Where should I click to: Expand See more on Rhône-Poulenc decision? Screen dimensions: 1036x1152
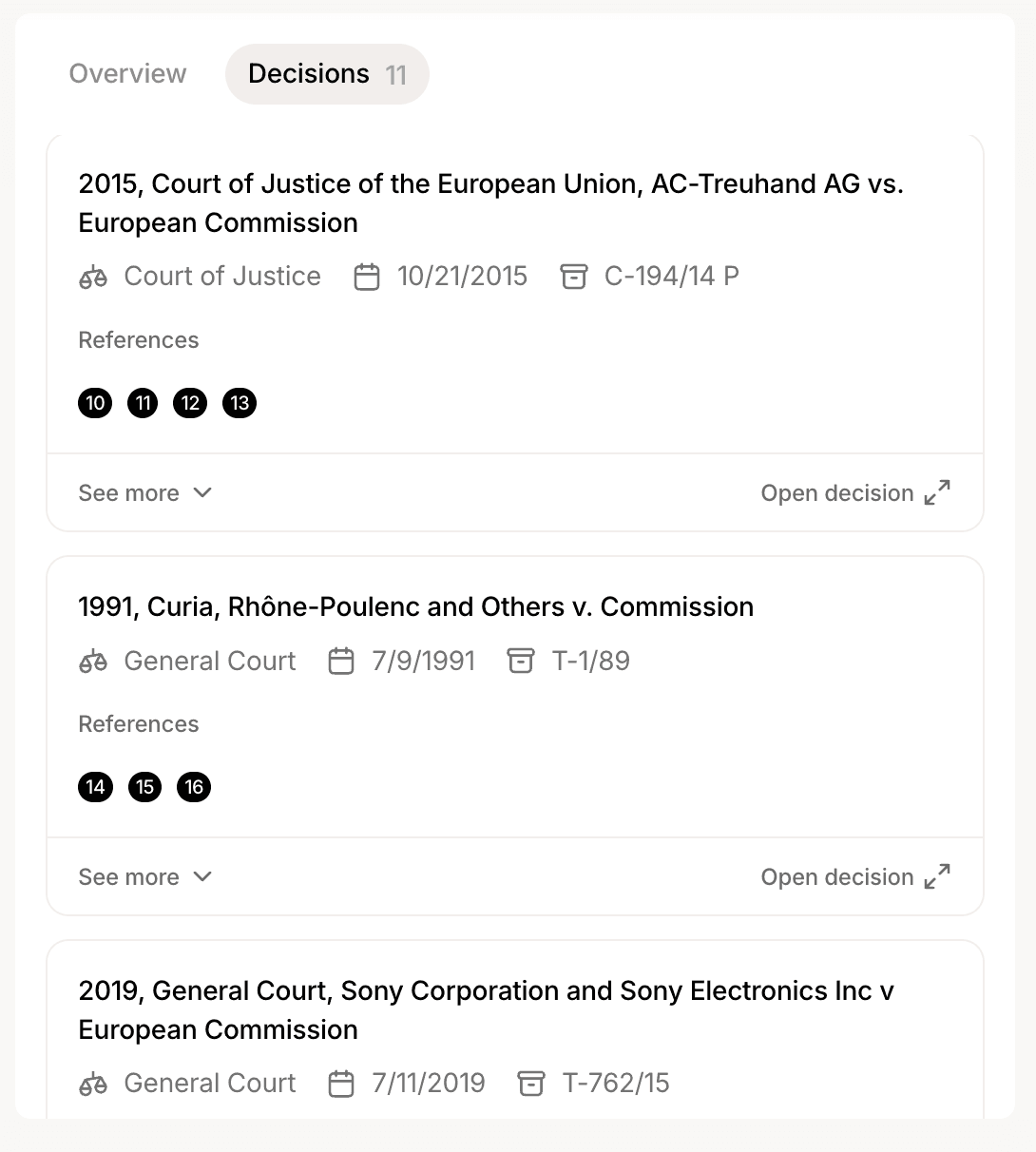(144, 877)
